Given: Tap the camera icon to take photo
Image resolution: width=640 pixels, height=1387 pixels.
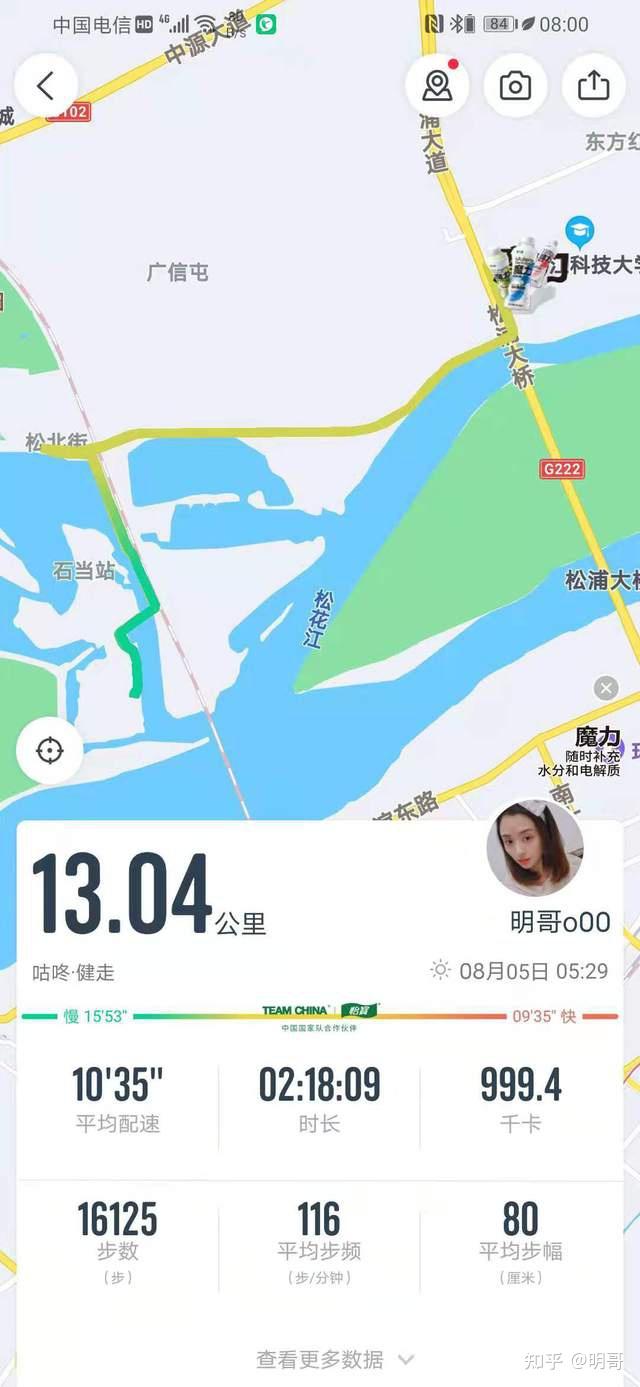Looking at the screenshot, I should [515, 86].
